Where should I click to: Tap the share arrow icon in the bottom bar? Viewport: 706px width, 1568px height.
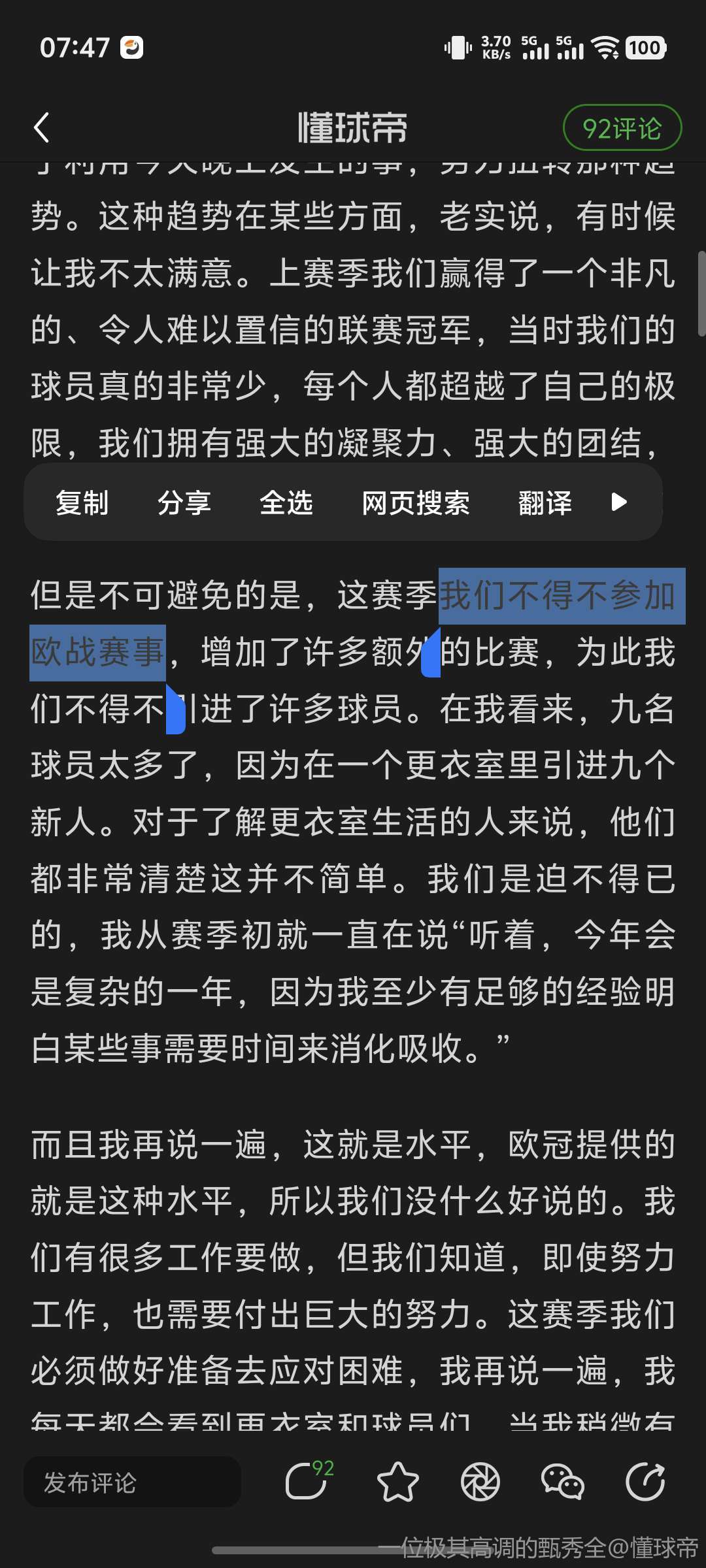click(645, 1482)
